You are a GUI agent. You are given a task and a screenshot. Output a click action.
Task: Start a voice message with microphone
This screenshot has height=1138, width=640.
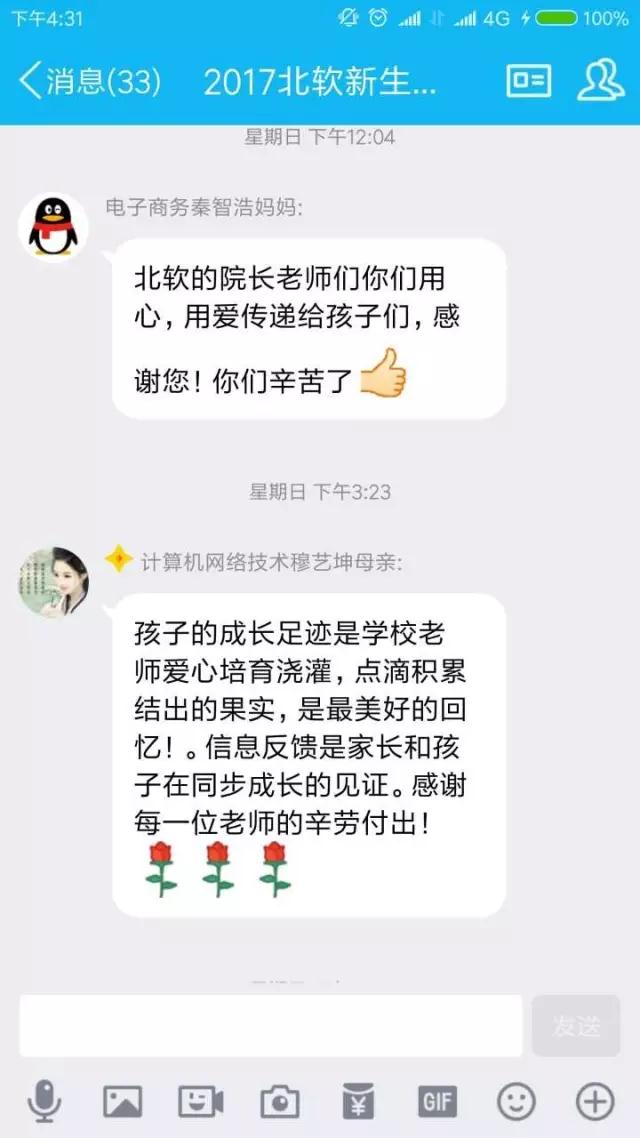point(43,1103)
